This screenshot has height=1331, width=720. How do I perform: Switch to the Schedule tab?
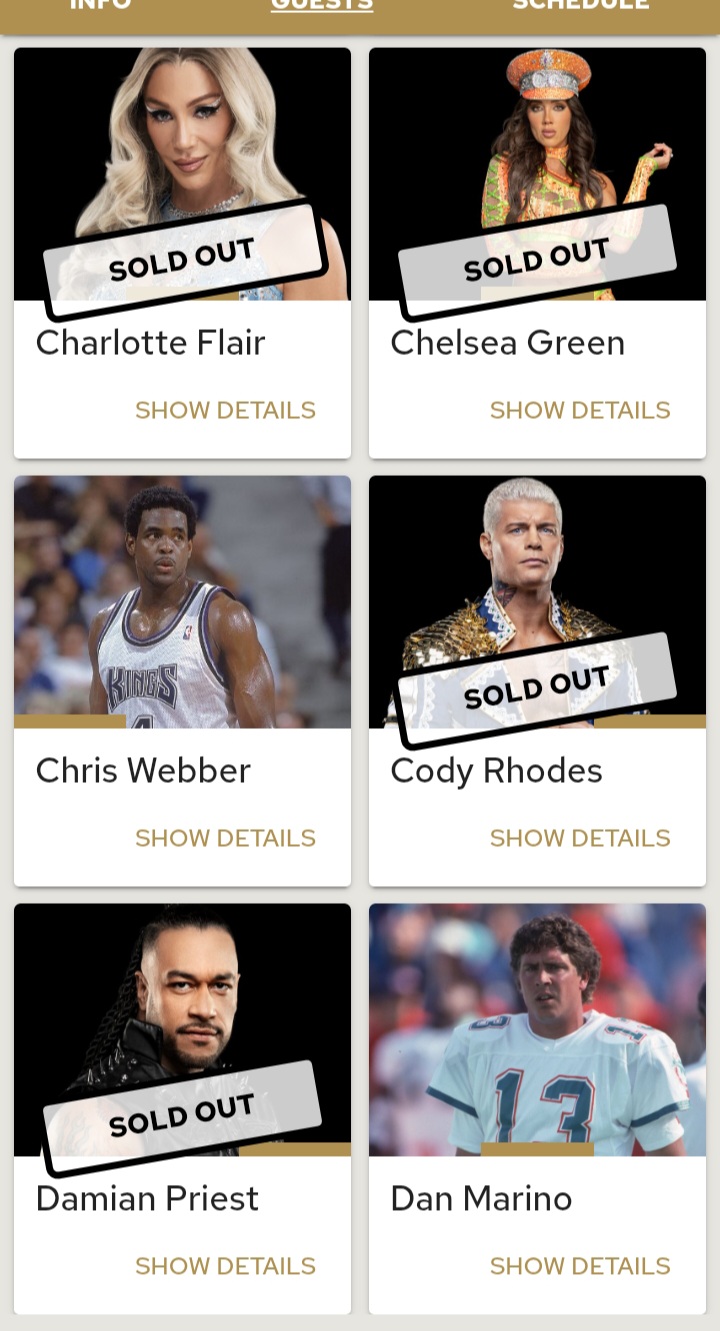[580, 5]
